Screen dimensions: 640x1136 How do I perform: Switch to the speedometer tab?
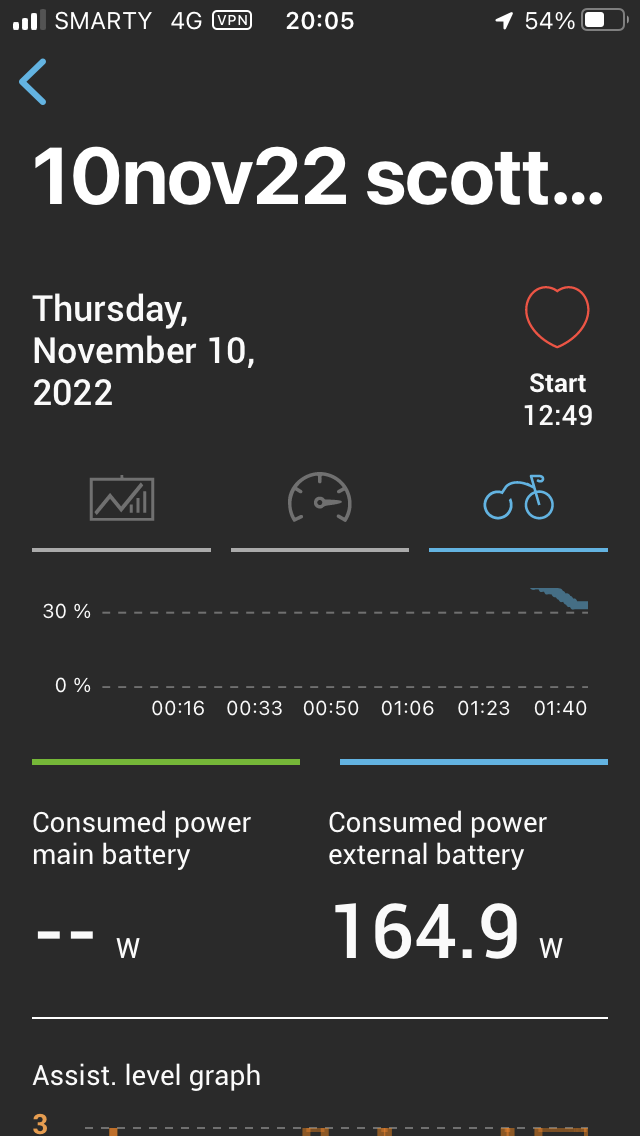[x=320, y=498]
